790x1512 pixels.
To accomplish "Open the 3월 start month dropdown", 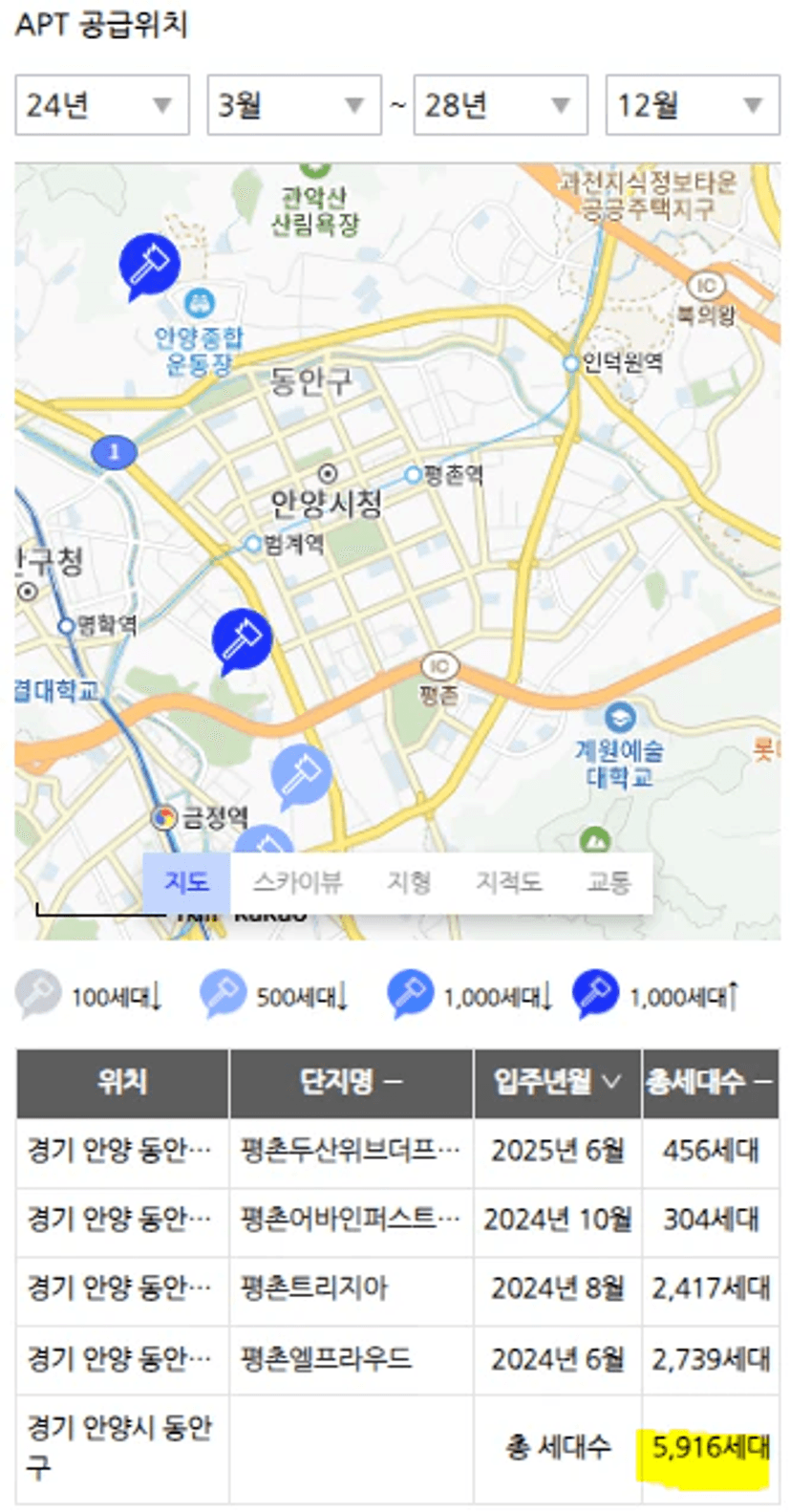I will tap(294, 105).
